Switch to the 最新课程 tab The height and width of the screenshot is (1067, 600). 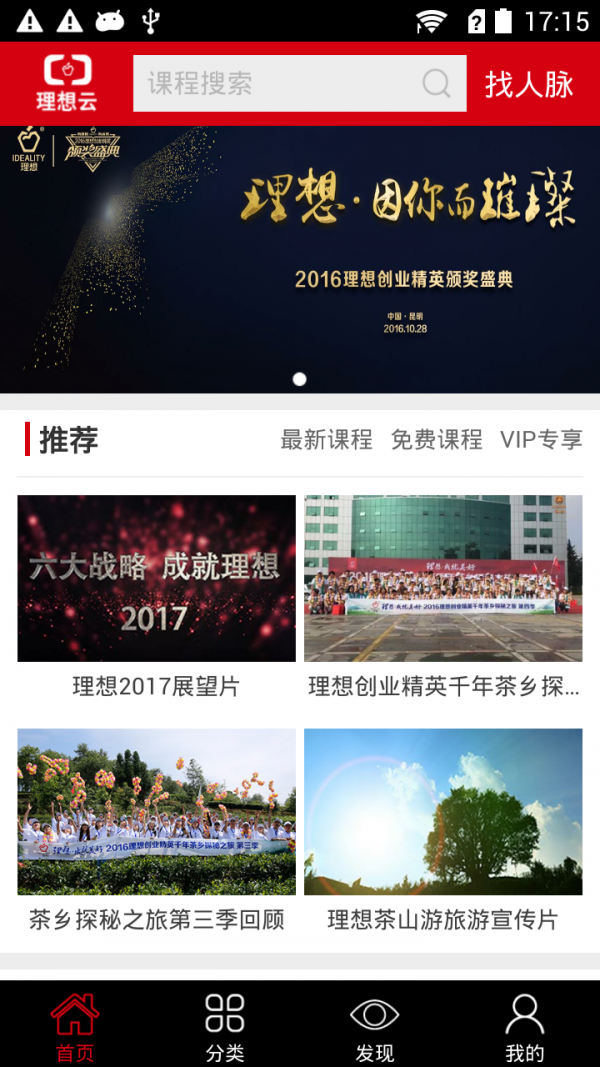click(326, 440)
